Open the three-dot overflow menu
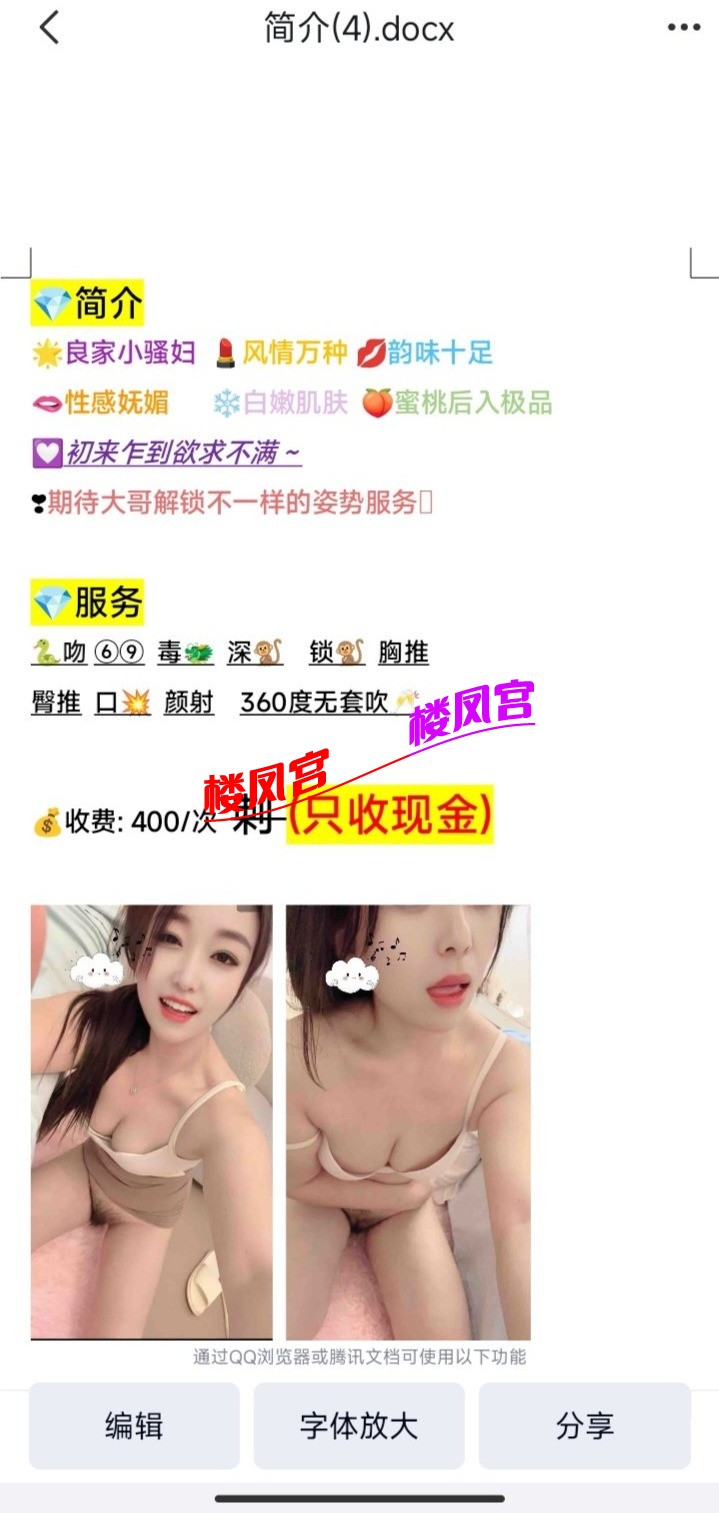This screenshot has height=1513, width=719. [684, 28]
